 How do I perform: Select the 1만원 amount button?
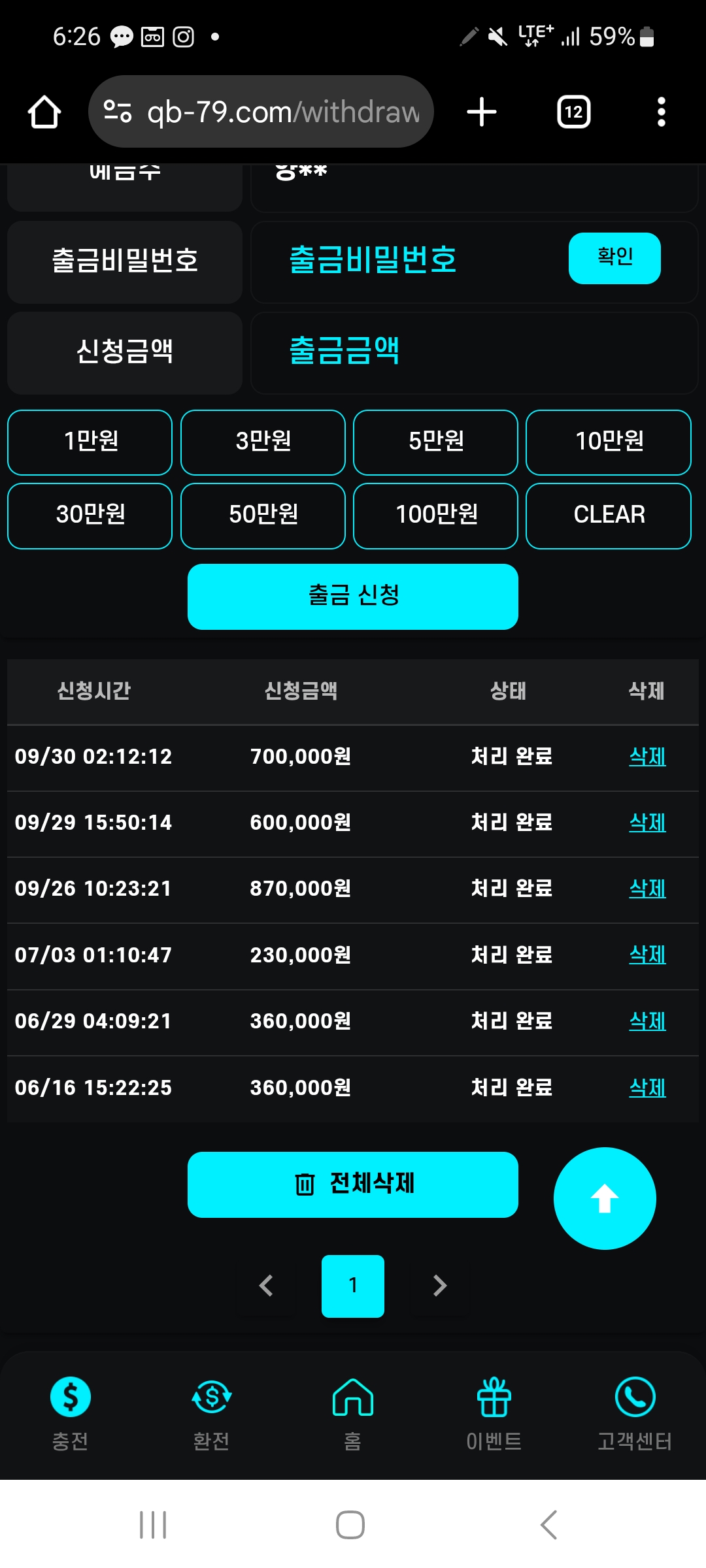point(90,442)
